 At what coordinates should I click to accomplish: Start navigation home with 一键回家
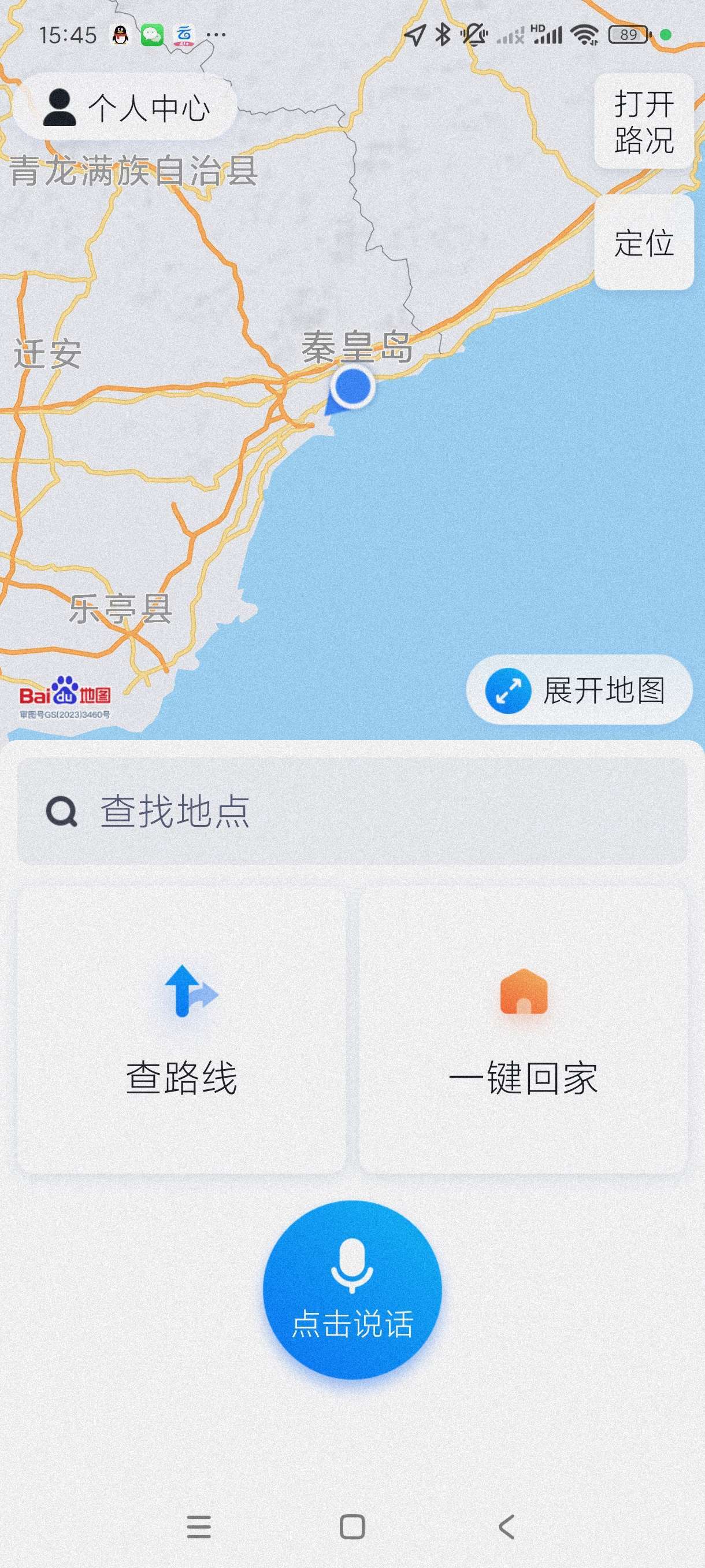click(x=523, y=1029)
